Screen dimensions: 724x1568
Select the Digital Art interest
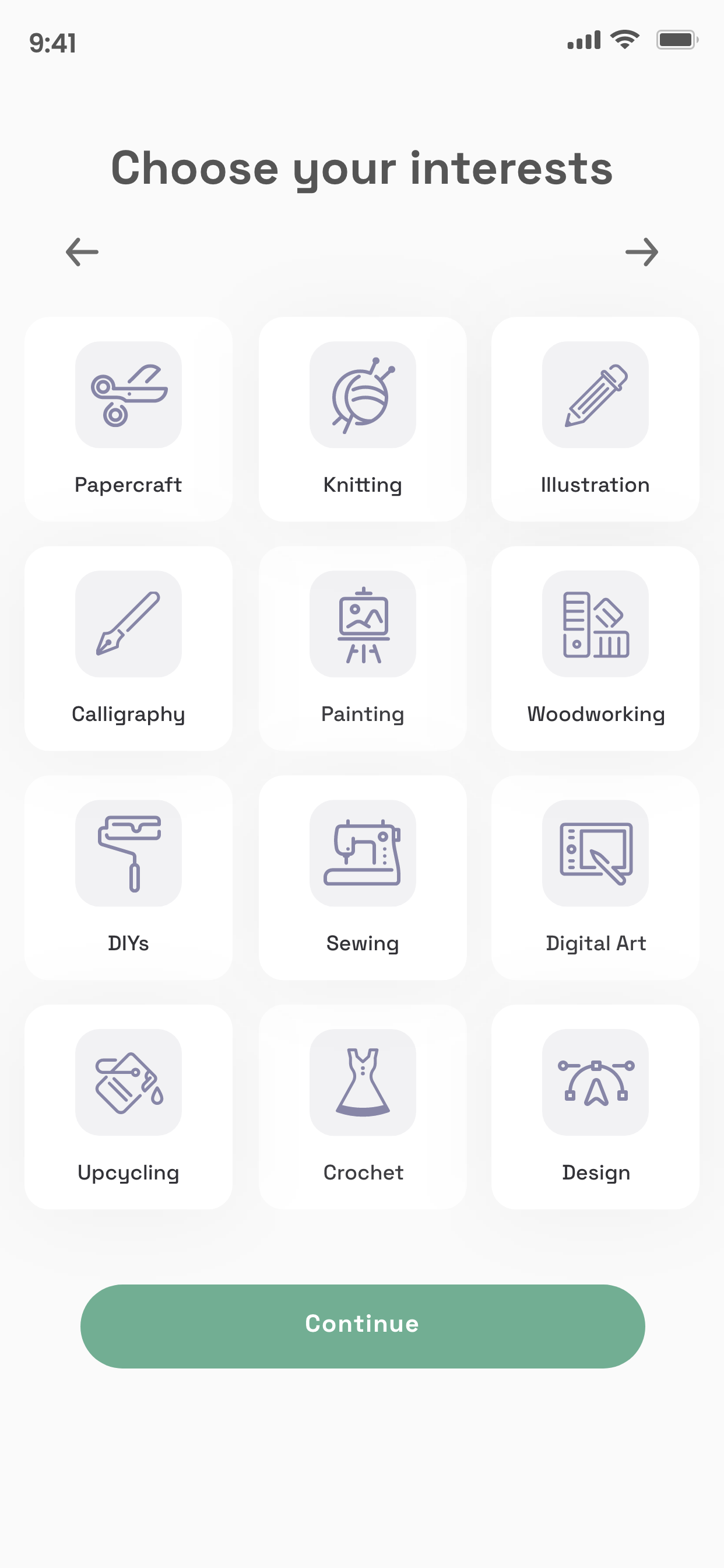click(x=595, y=878)
